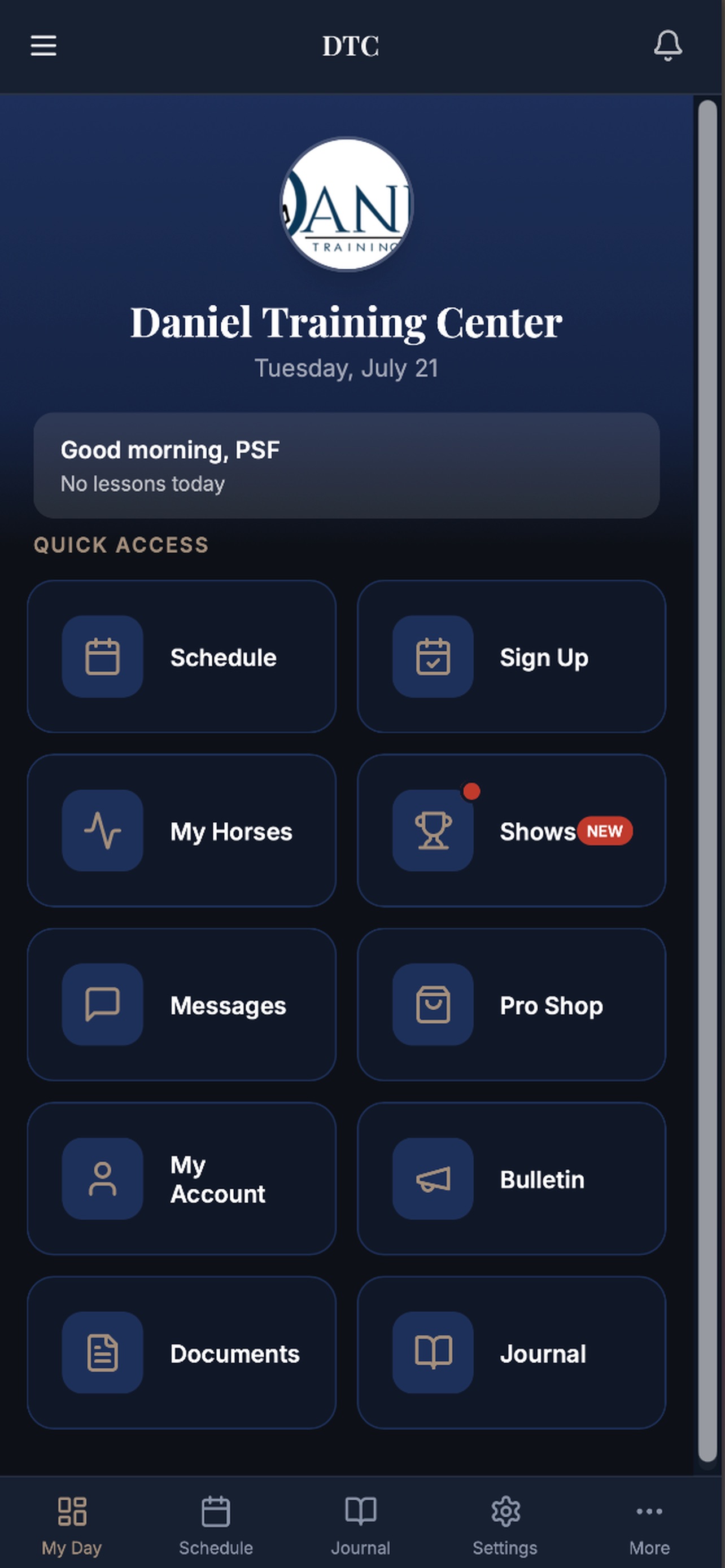
Task: Browse the Pro Shop
Action: pos(512,1004)
